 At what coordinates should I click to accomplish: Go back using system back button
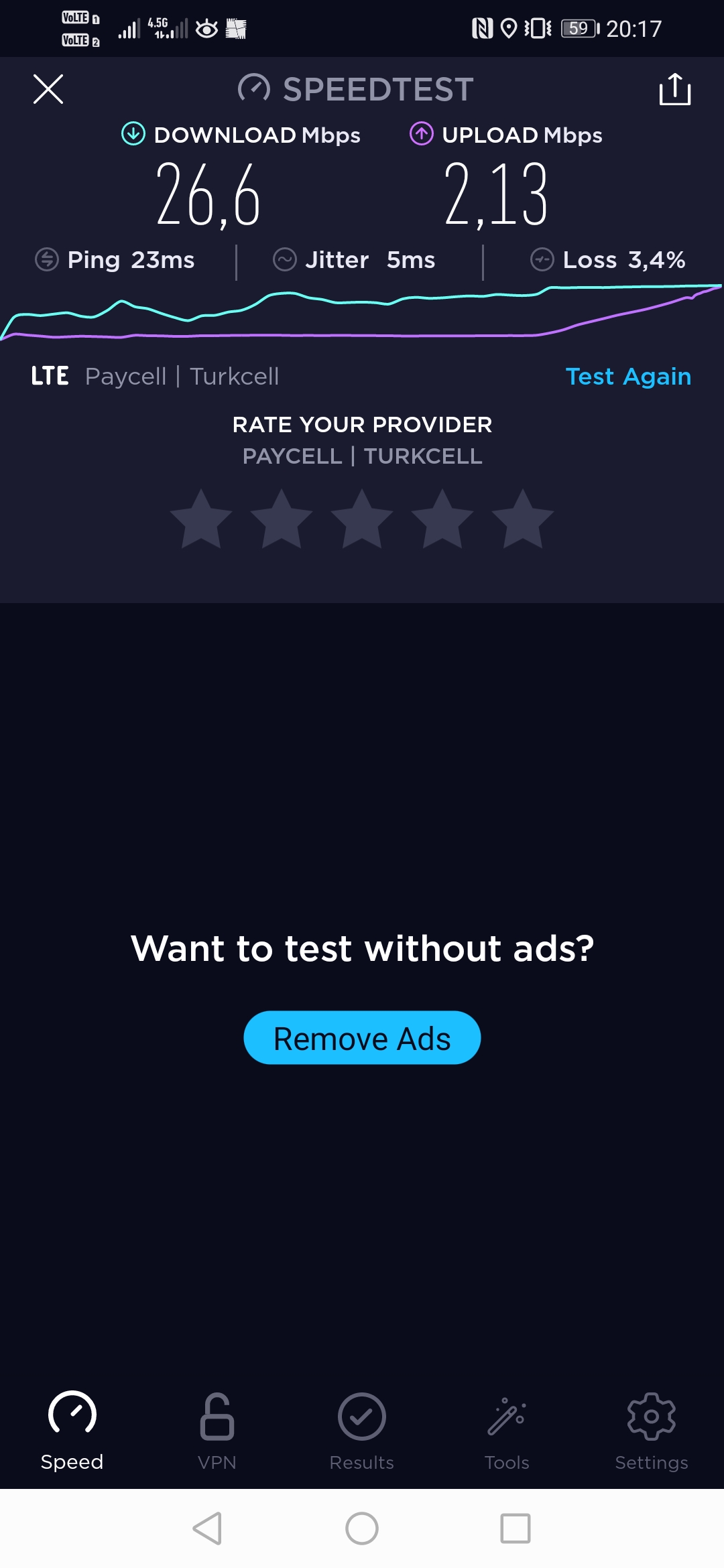point(208,1528)
